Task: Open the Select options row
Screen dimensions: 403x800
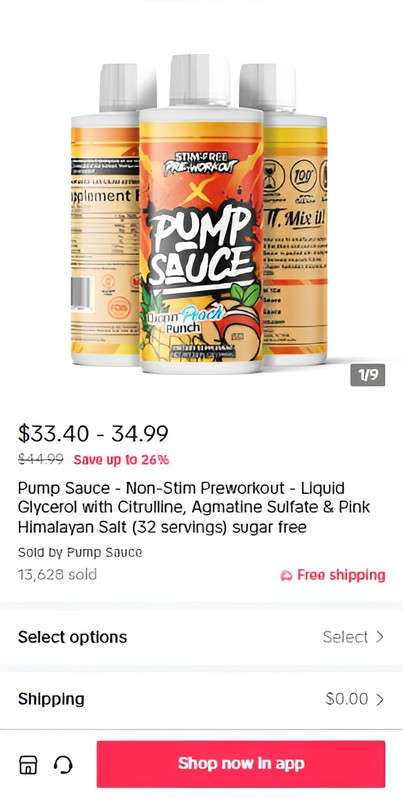Action: coord(202,637)
